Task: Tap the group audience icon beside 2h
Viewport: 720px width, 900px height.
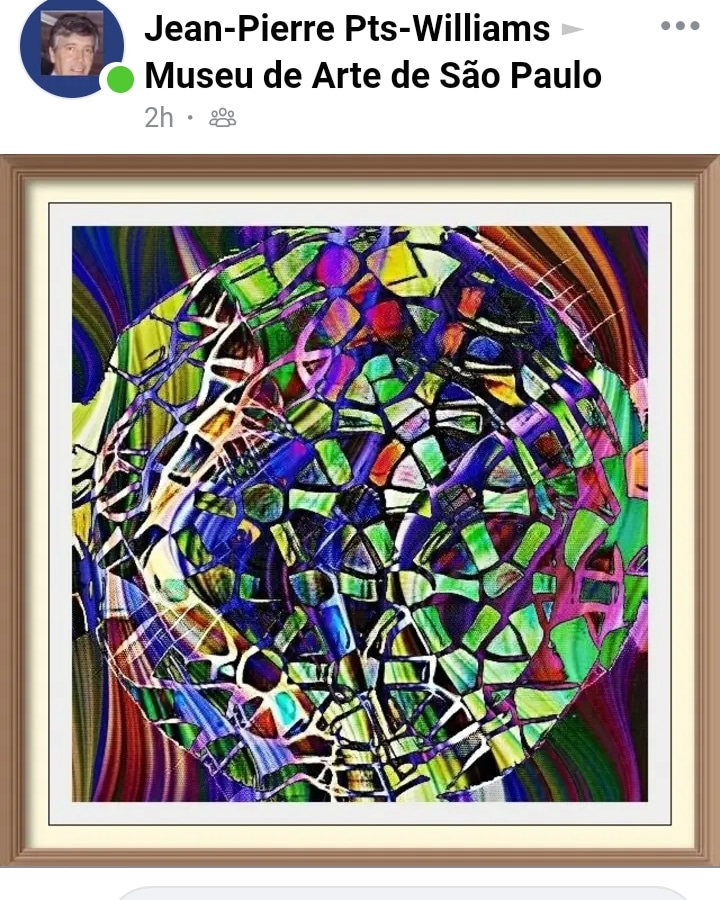Action: click(222, 118)
